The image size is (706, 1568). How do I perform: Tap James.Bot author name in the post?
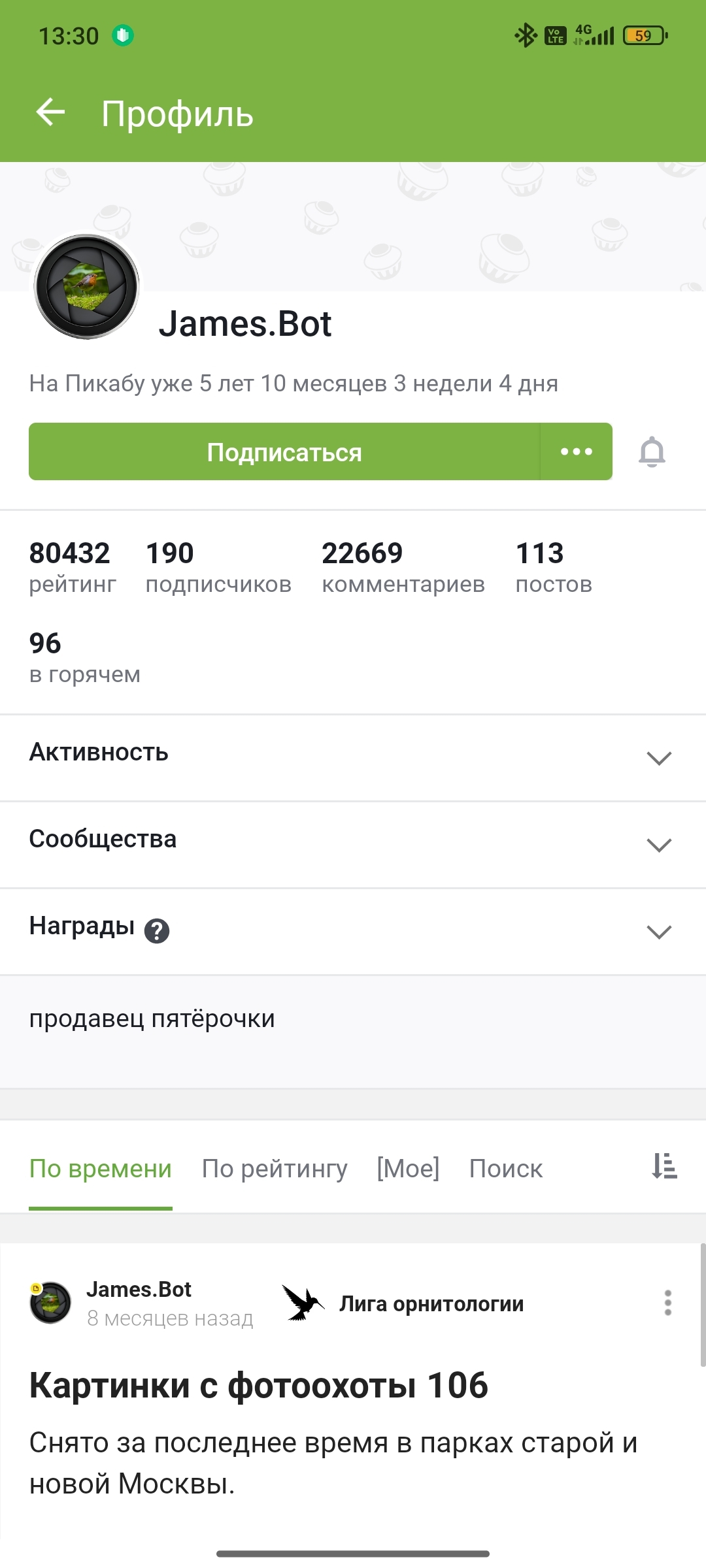click(139, 1289)
